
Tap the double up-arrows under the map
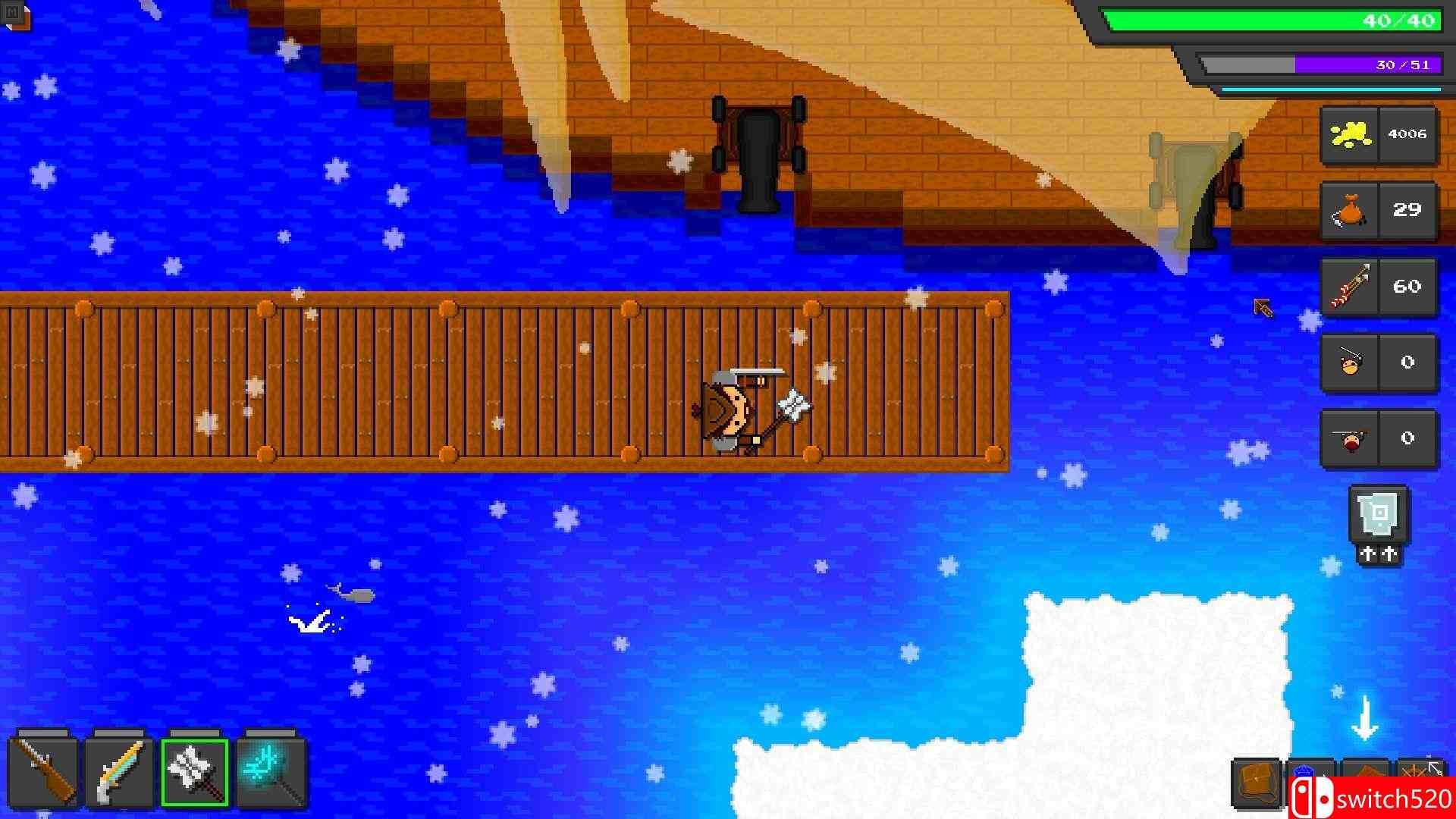[x=1379, y=555]
